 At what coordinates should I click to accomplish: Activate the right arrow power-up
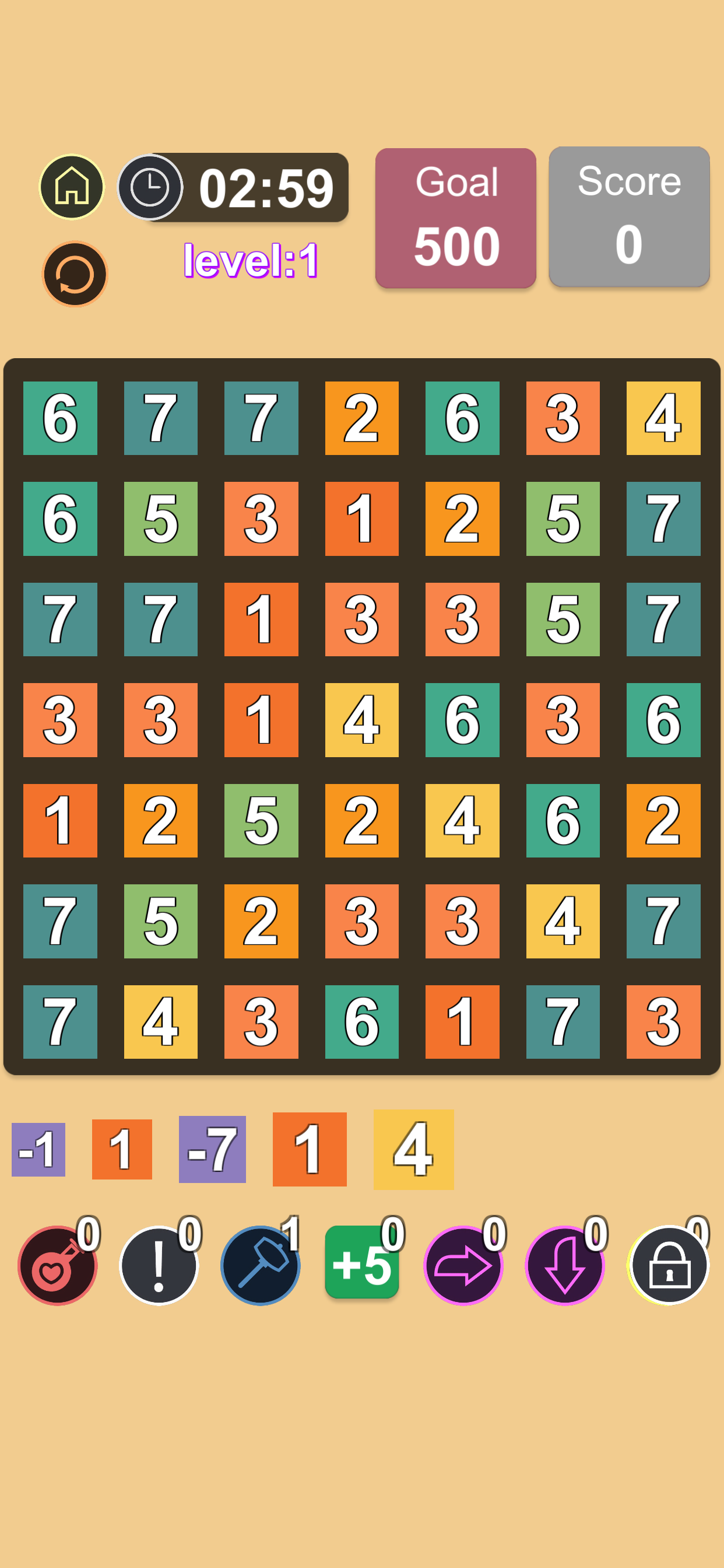click(463, 1265)
